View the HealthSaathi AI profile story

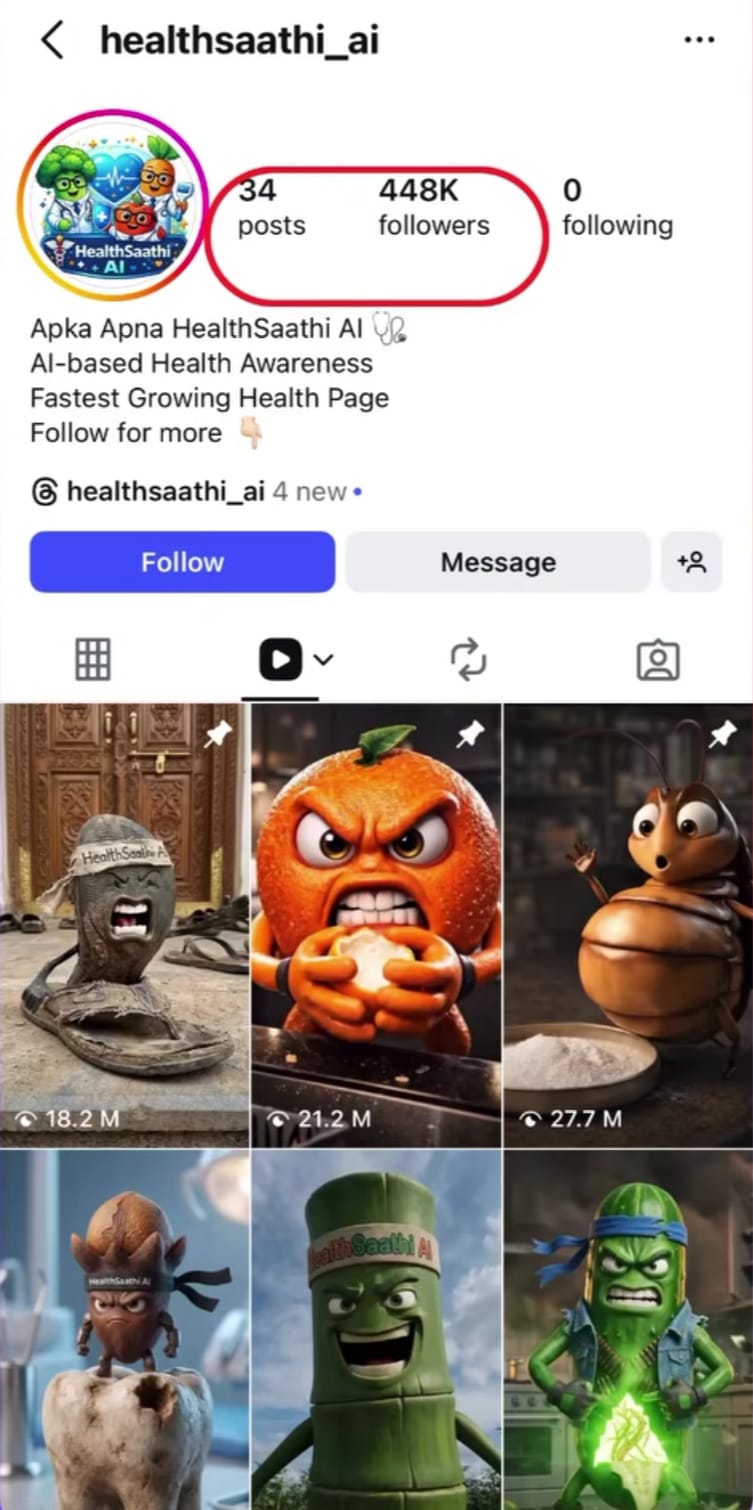[x=112, y=205]
